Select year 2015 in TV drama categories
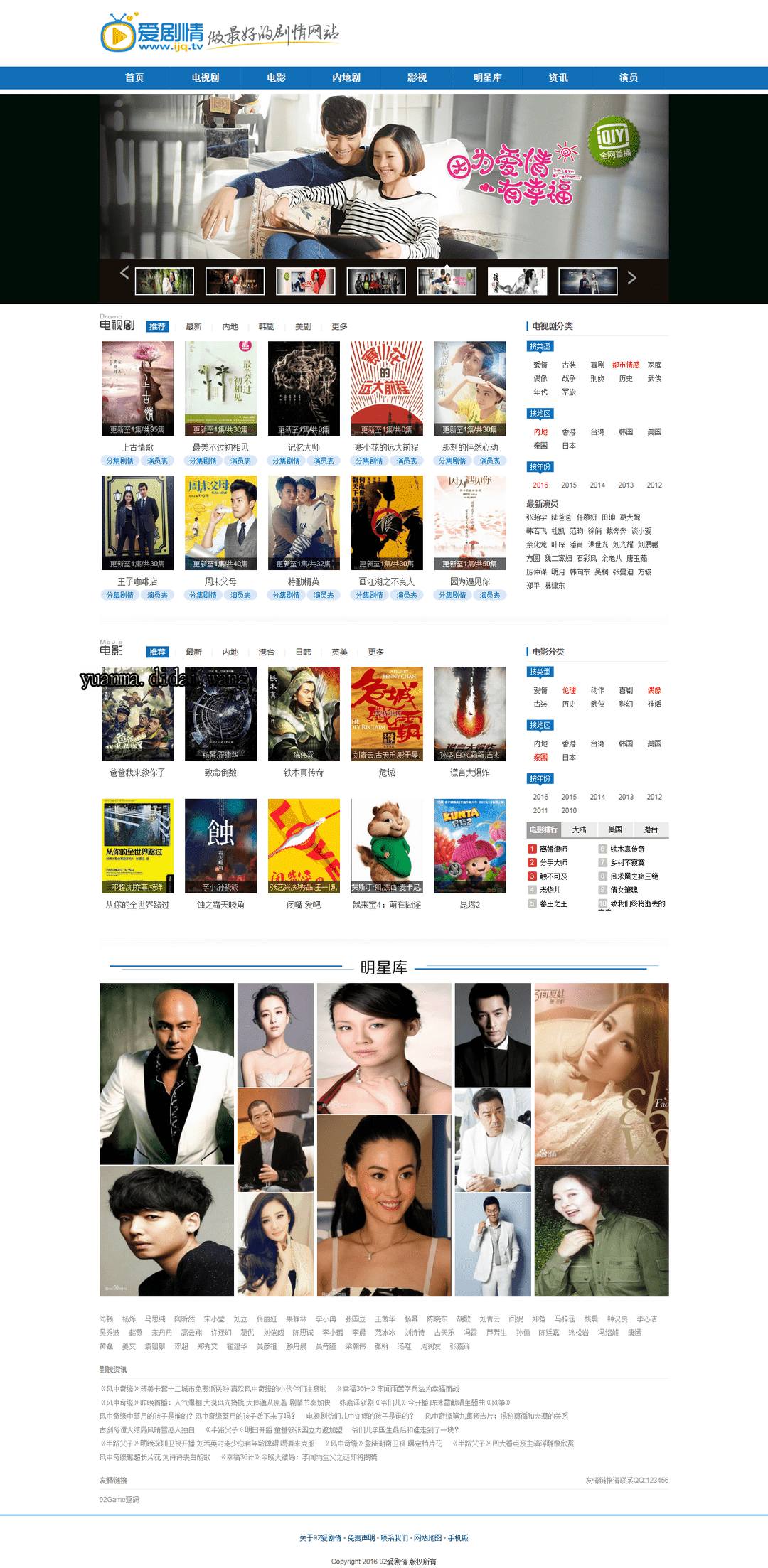The height and width of the screenshot is (1568, 768). tap(569, 485)
